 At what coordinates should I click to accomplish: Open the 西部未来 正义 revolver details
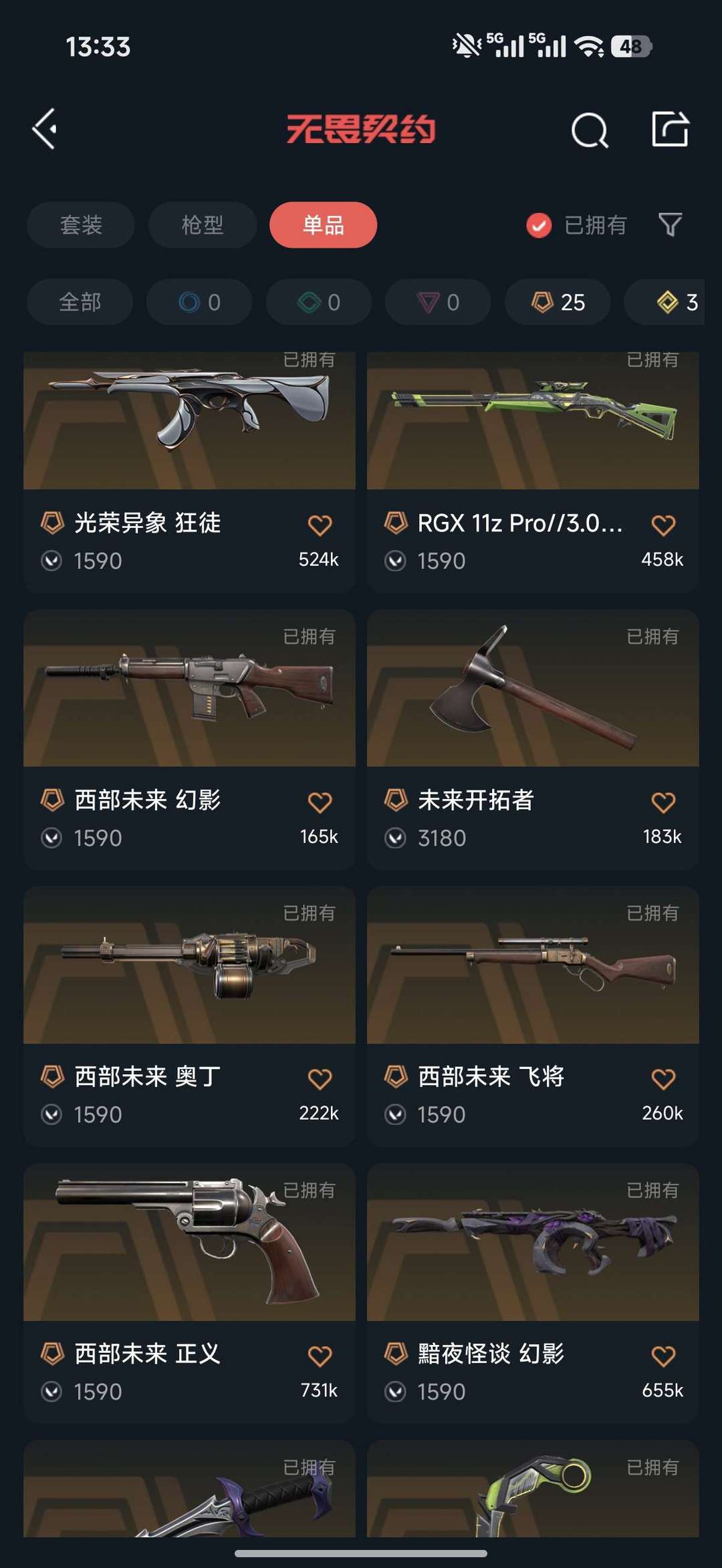pos(189,1248)
